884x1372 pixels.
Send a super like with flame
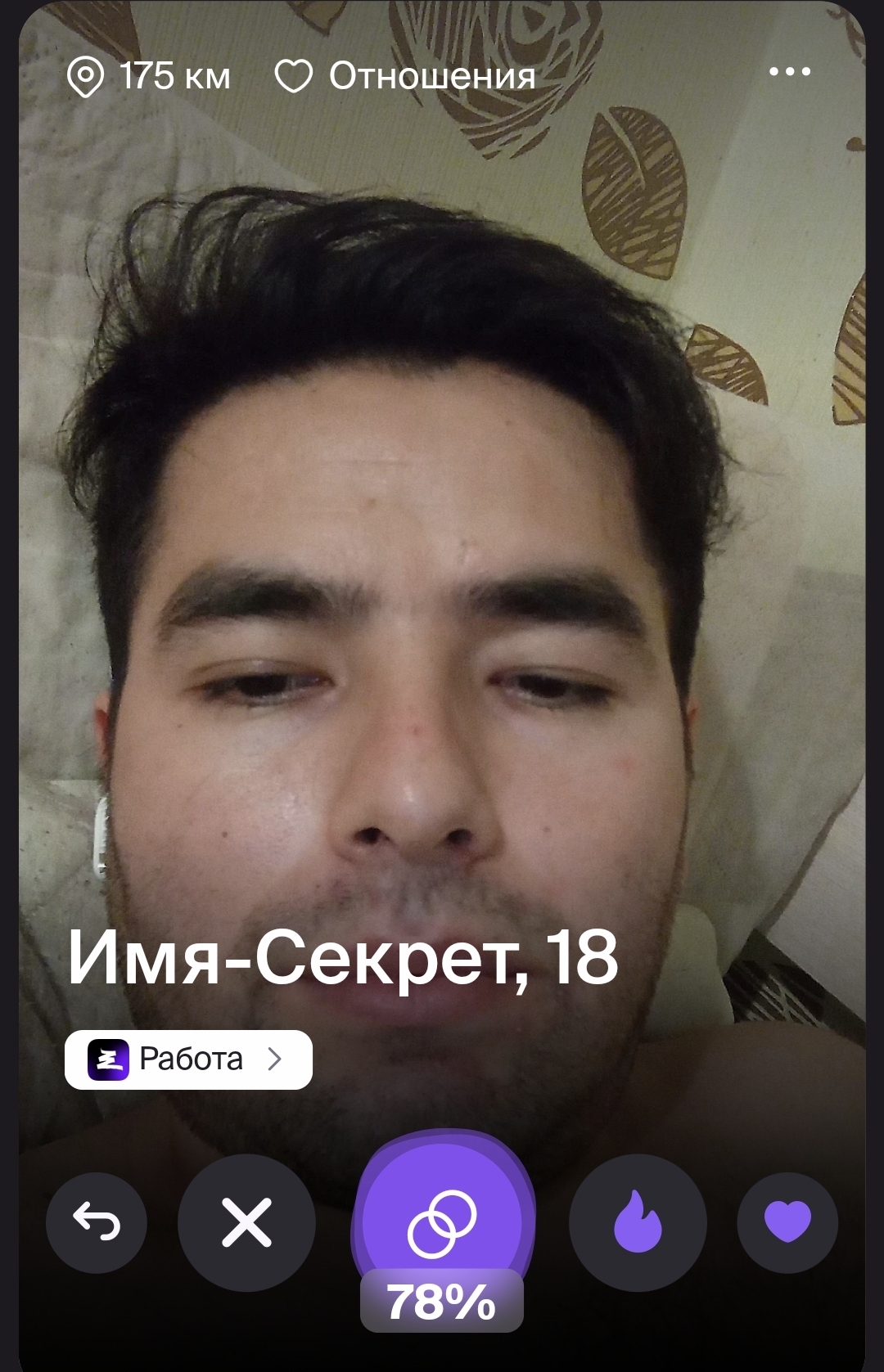pos(638,1222)
